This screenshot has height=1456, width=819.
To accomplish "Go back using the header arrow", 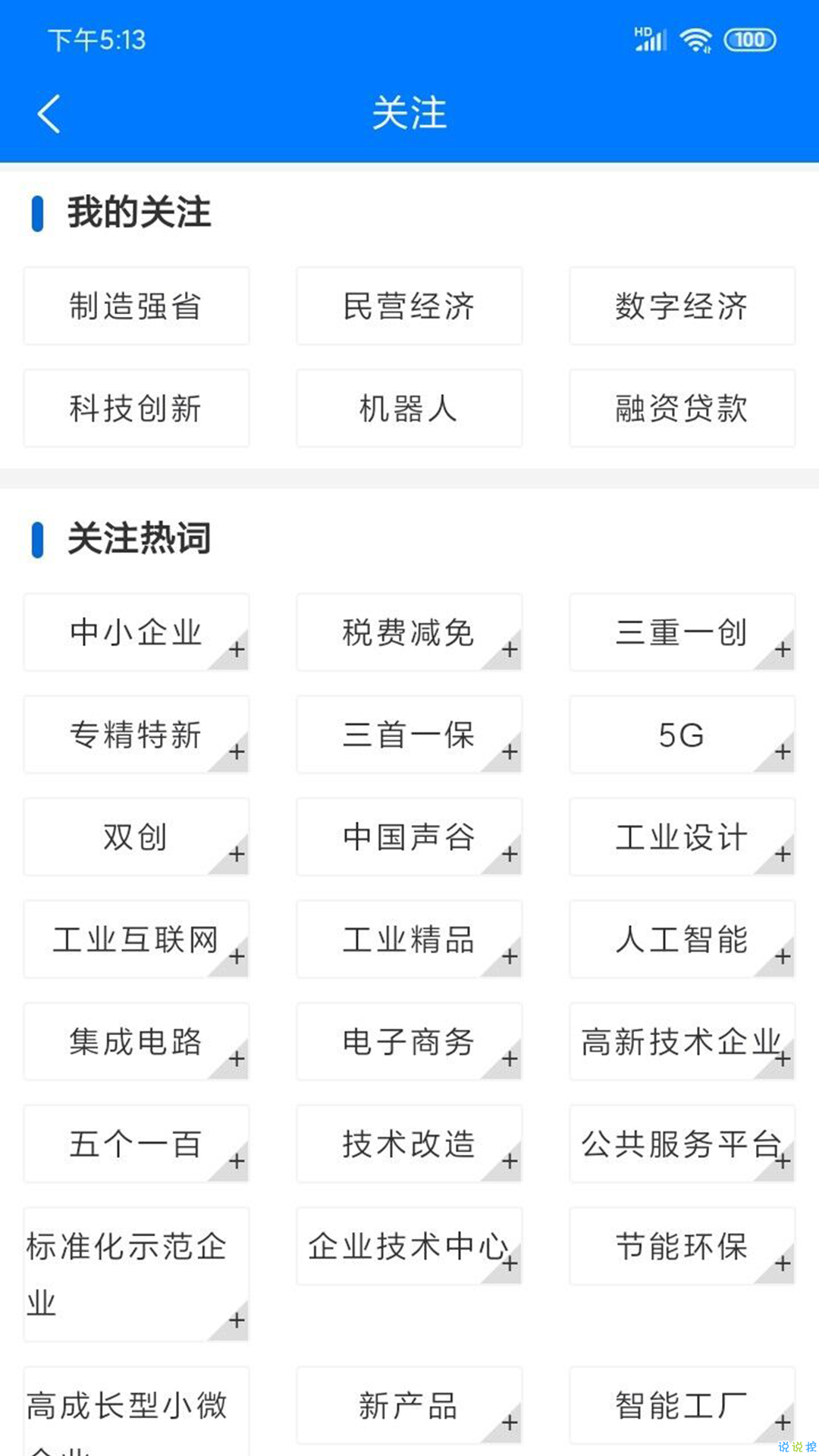I will [x=49, y=114].
